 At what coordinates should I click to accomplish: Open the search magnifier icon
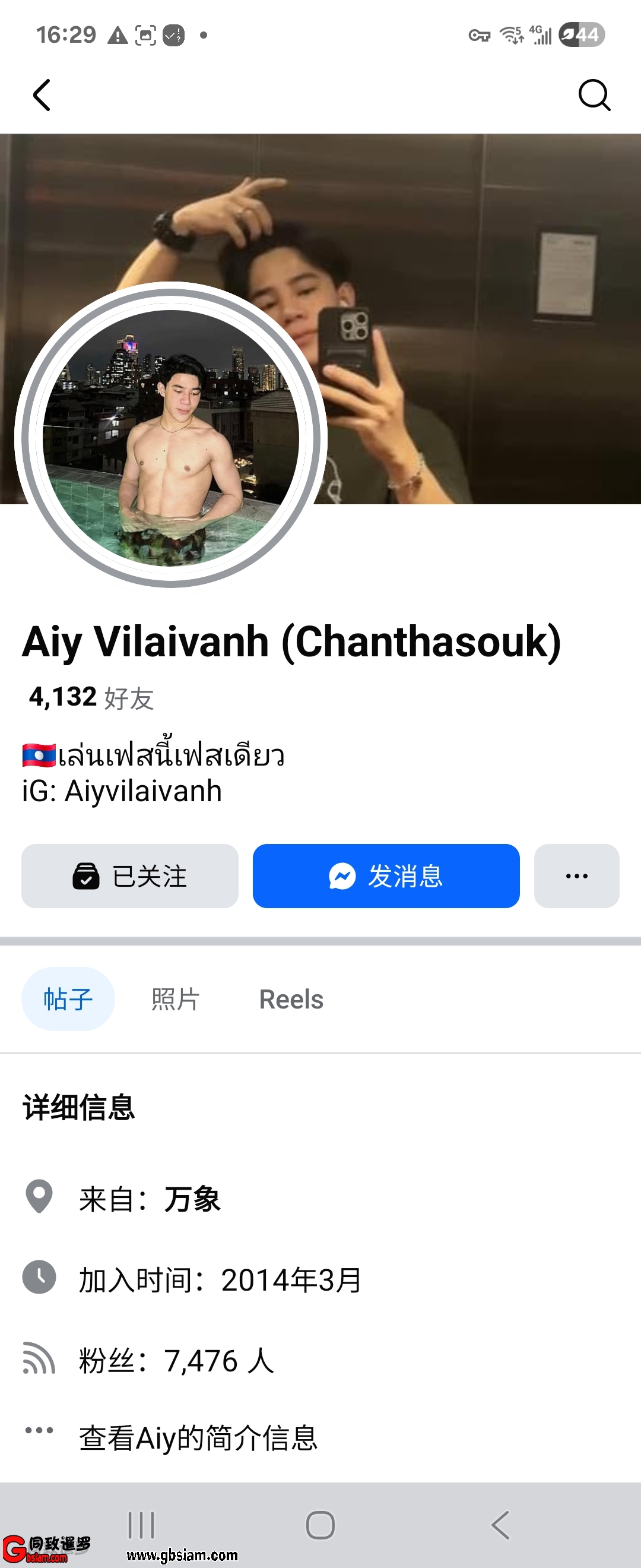(594, 96)
